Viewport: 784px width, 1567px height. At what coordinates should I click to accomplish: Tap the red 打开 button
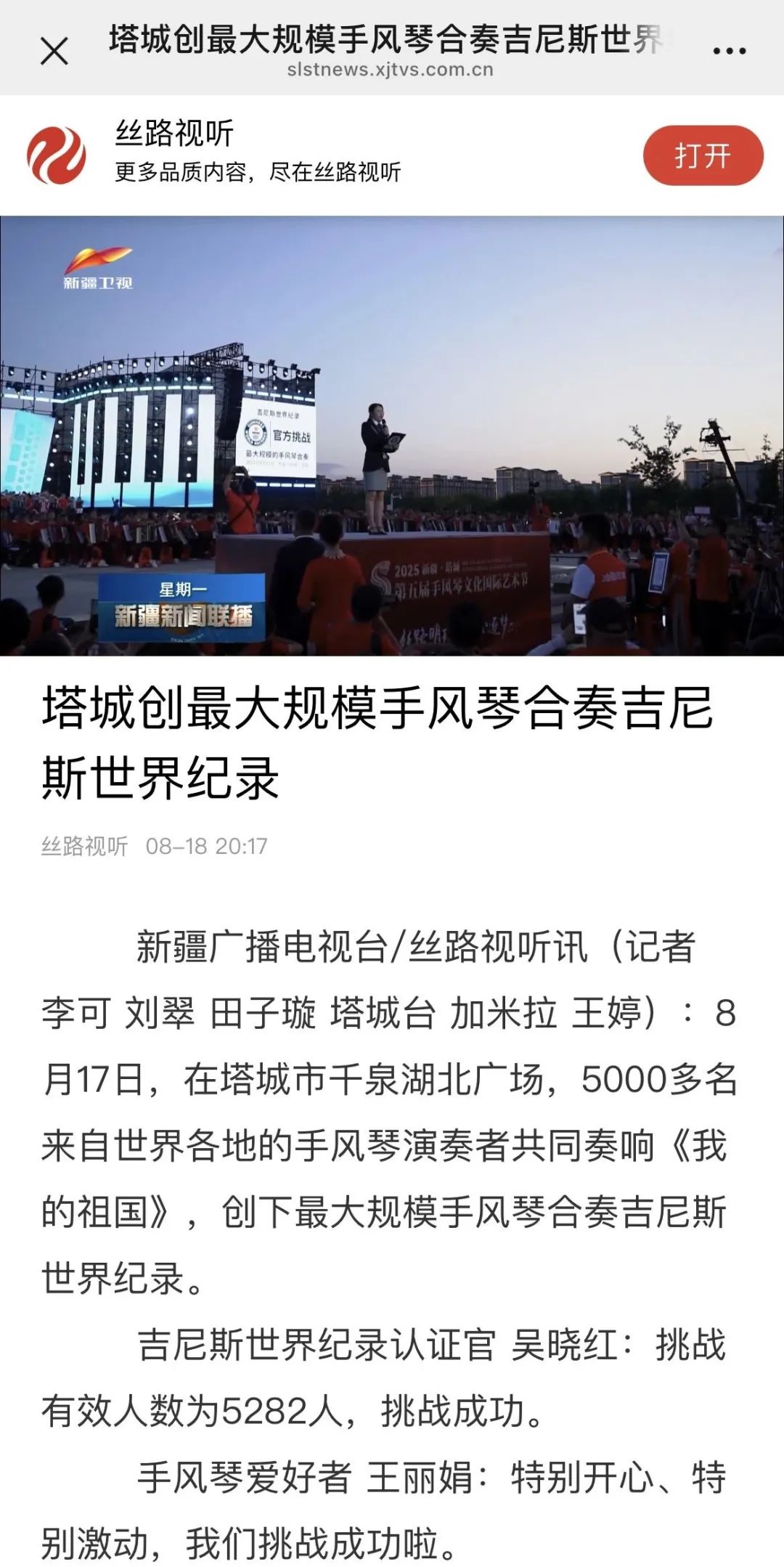pos(702,155)
